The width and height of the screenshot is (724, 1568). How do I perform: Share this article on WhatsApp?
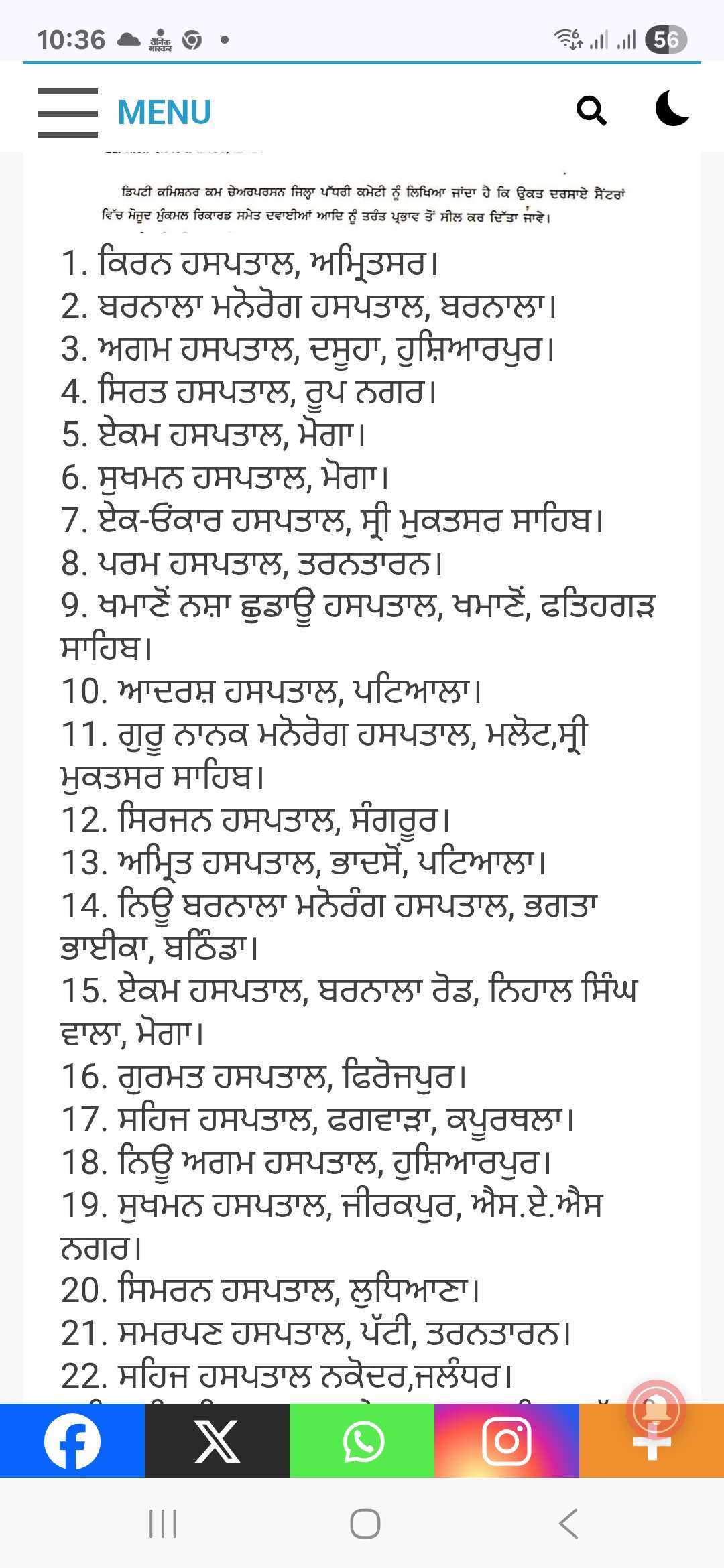[x=362, y=1441]
